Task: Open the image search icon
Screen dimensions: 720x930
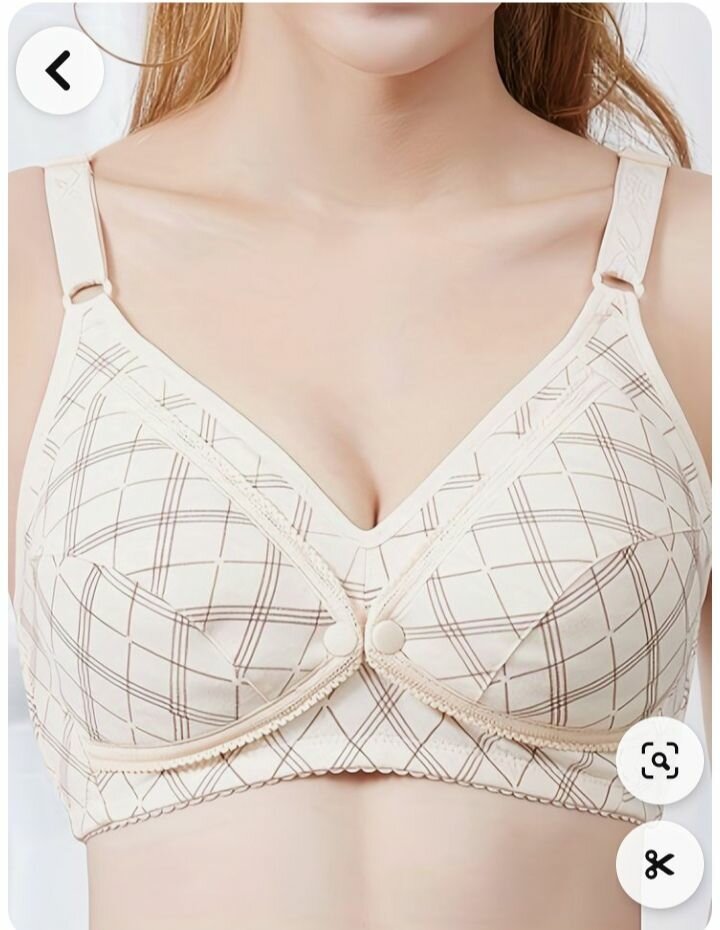Action: pyautogui.click(x=660, y=761)
